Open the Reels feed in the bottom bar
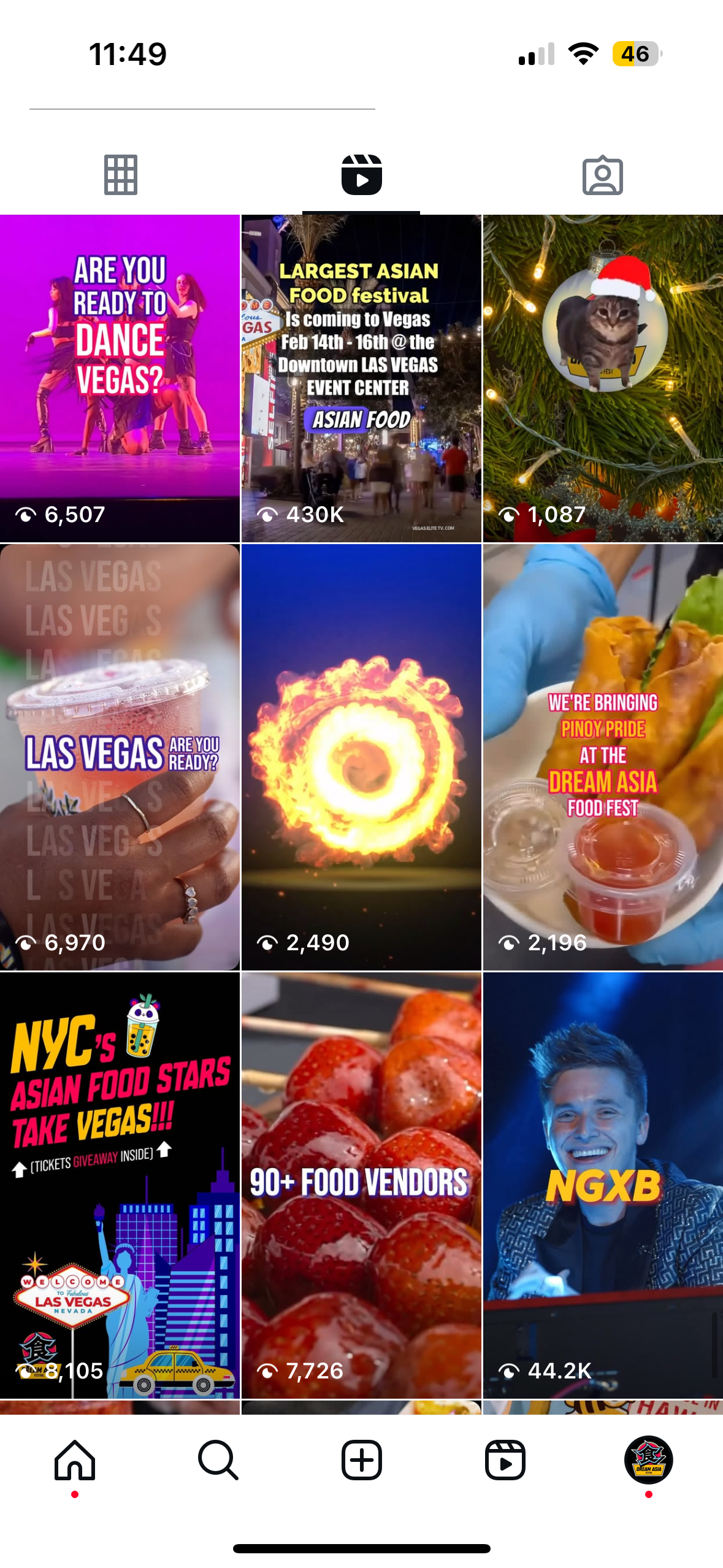Viewport: 723px width, 1568px height. tap(505, 1460)
